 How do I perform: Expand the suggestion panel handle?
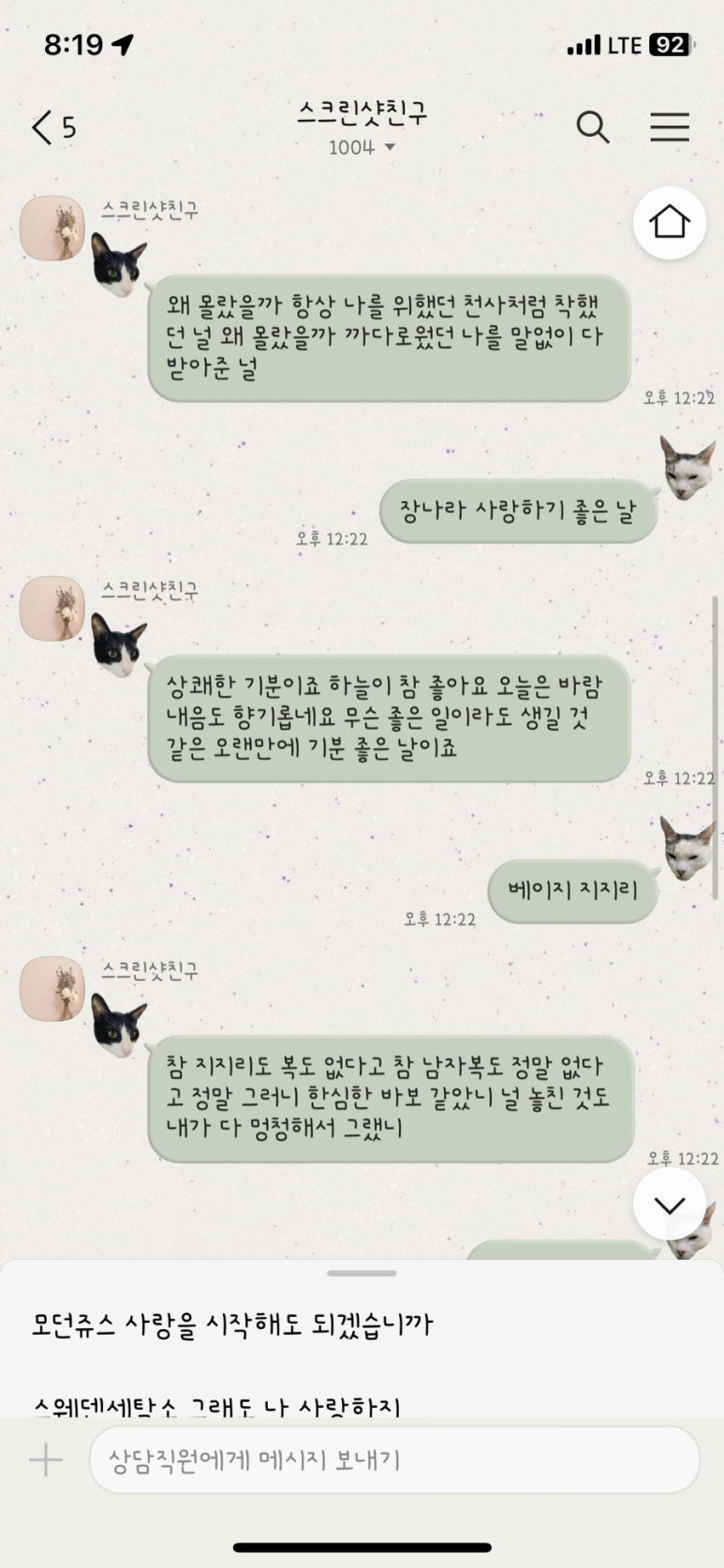pos(362,1273)
